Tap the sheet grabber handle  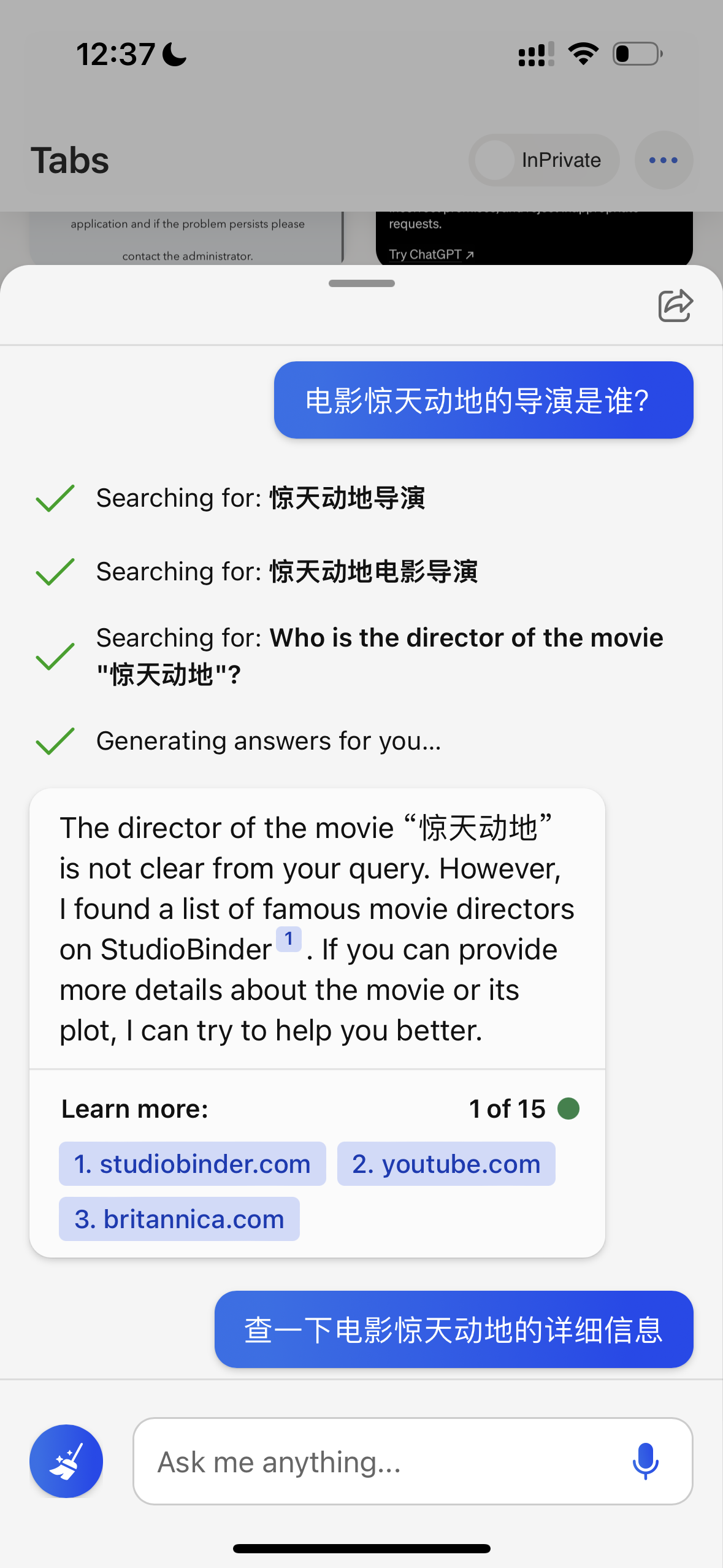click(362, 283)
